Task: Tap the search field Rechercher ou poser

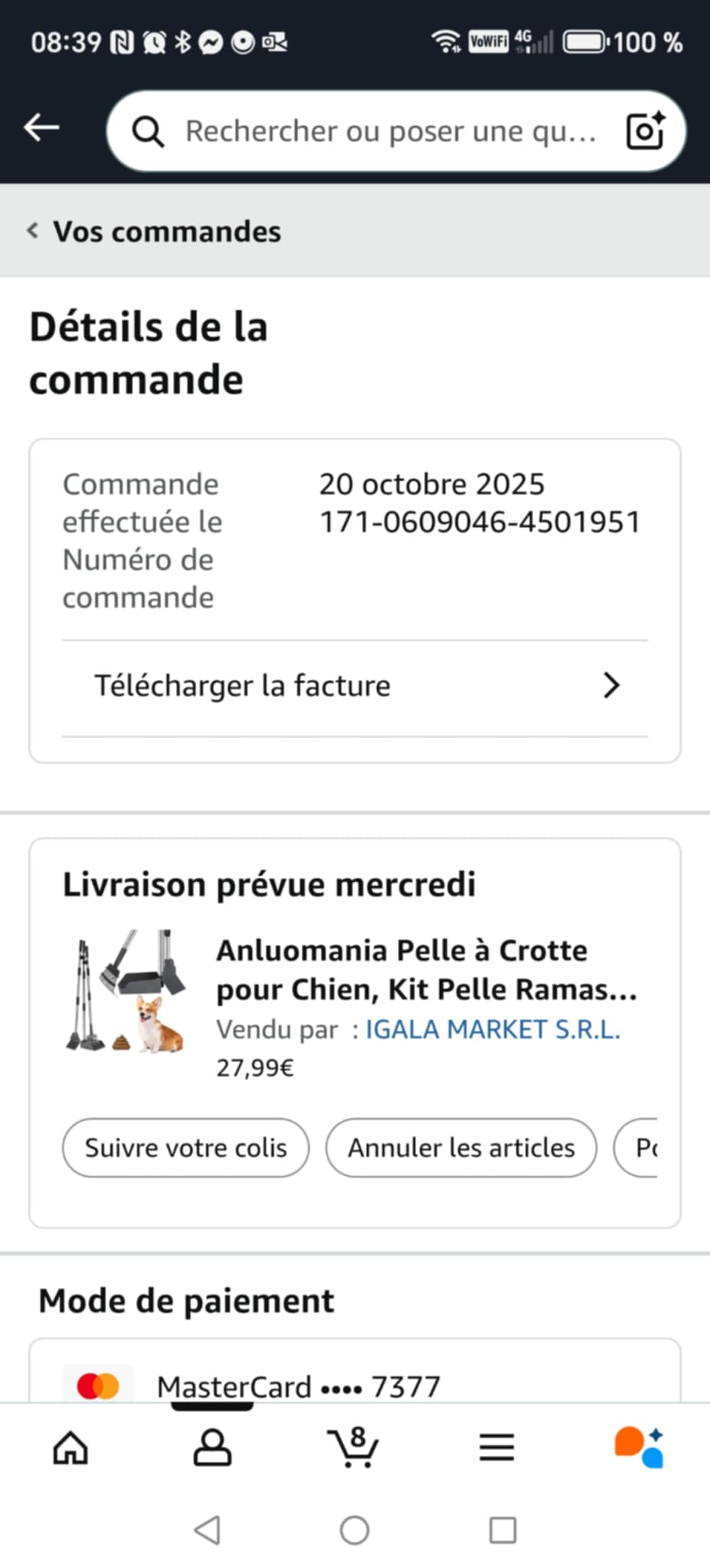Action: point(390,132)
